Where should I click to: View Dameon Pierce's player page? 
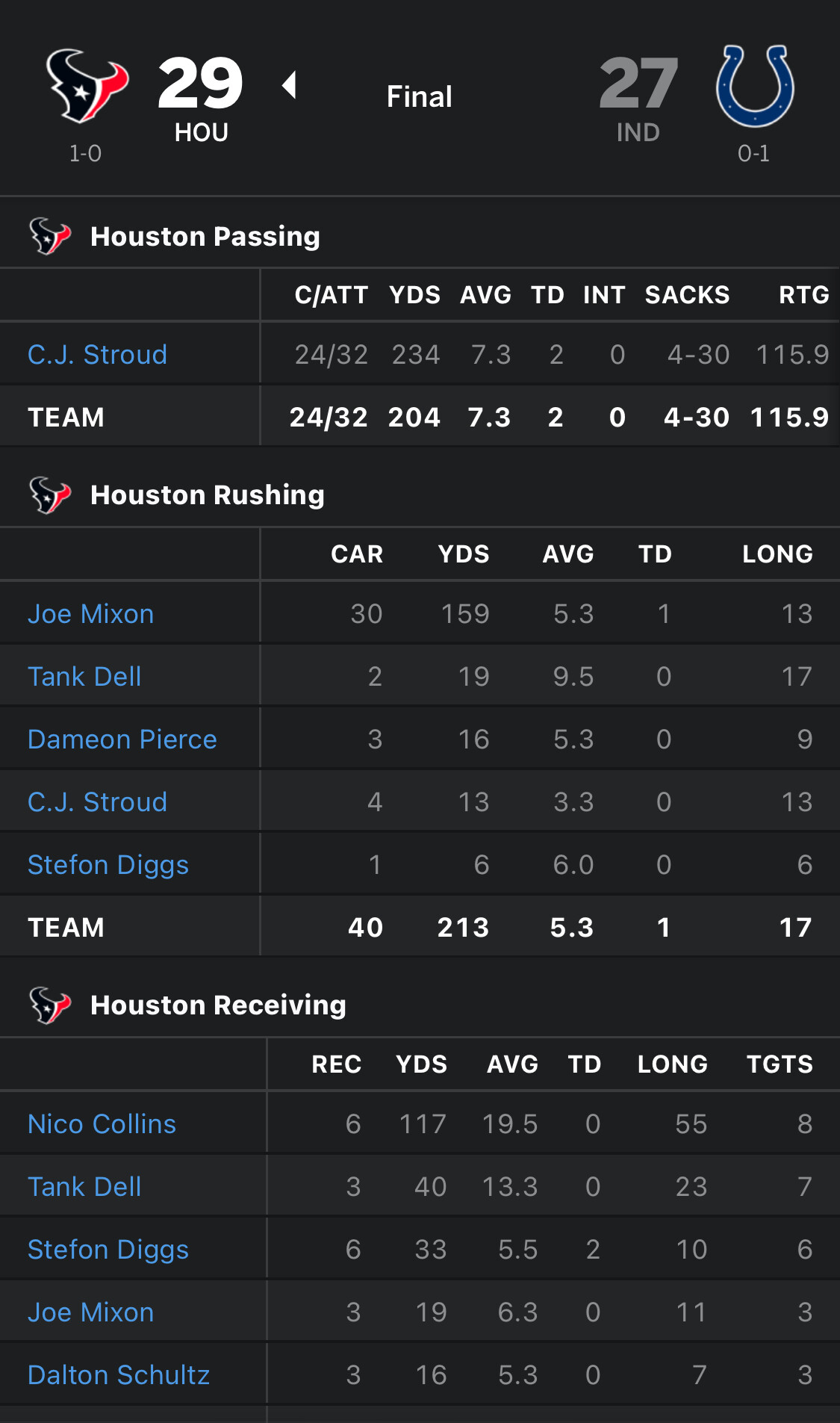(x=122, y=740)
